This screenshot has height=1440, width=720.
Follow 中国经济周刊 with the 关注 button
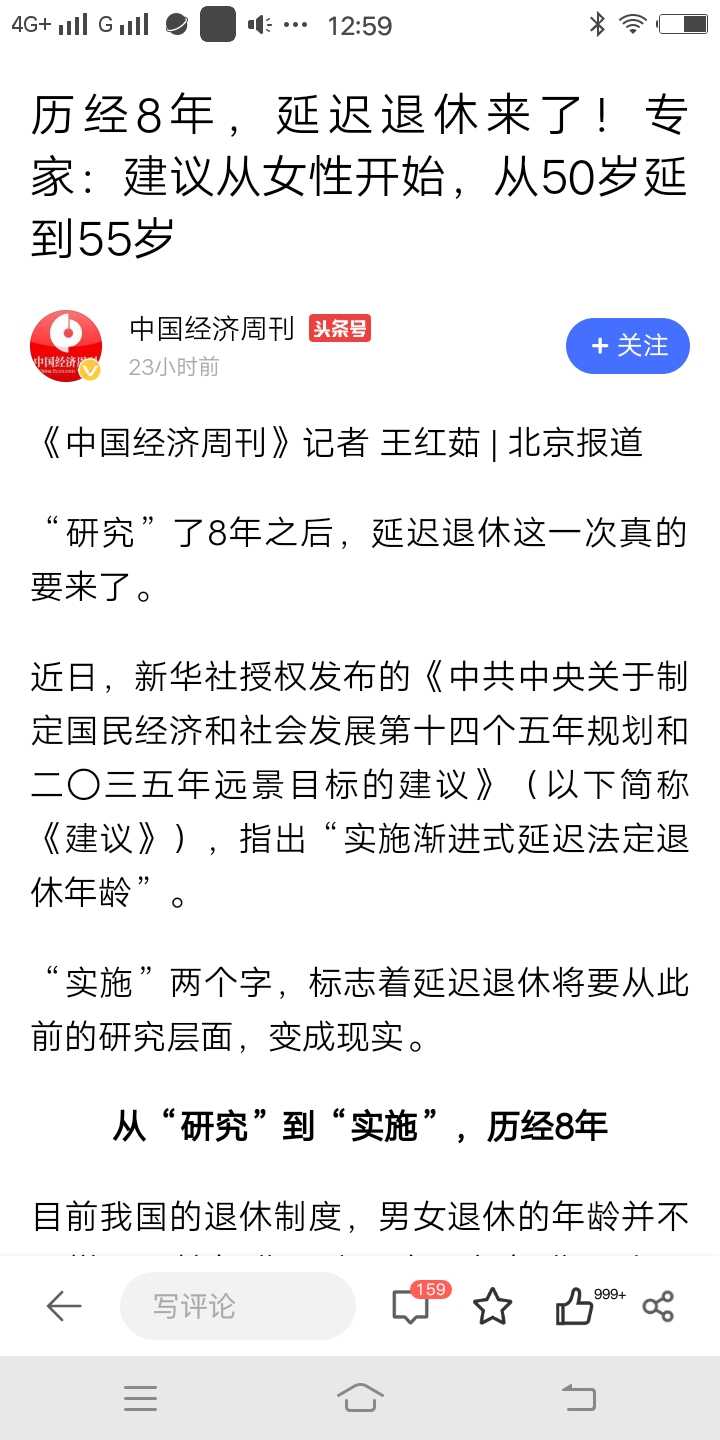point(627,346)
